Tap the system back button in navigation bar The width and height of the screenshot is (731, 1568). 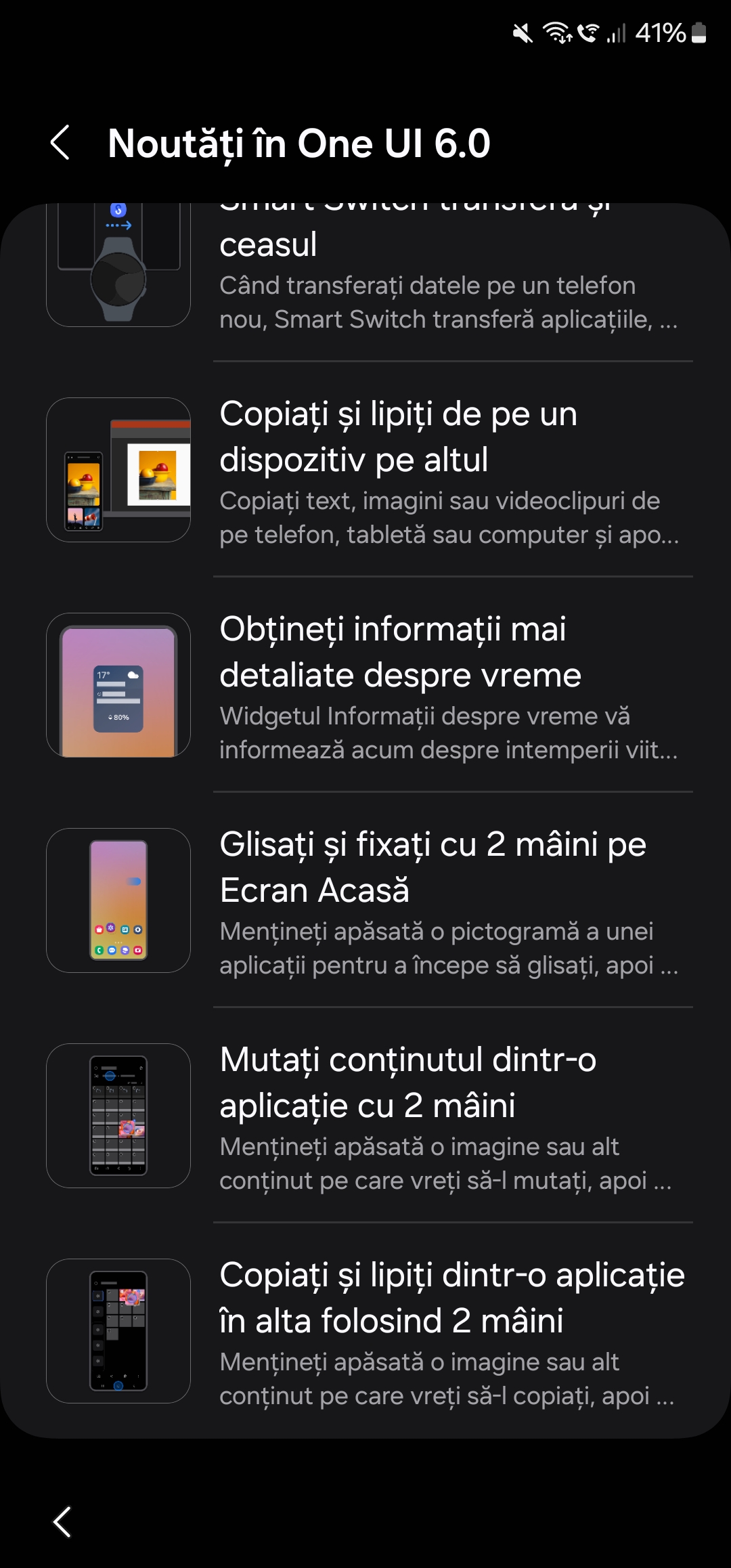click(x=62, y=1522)
